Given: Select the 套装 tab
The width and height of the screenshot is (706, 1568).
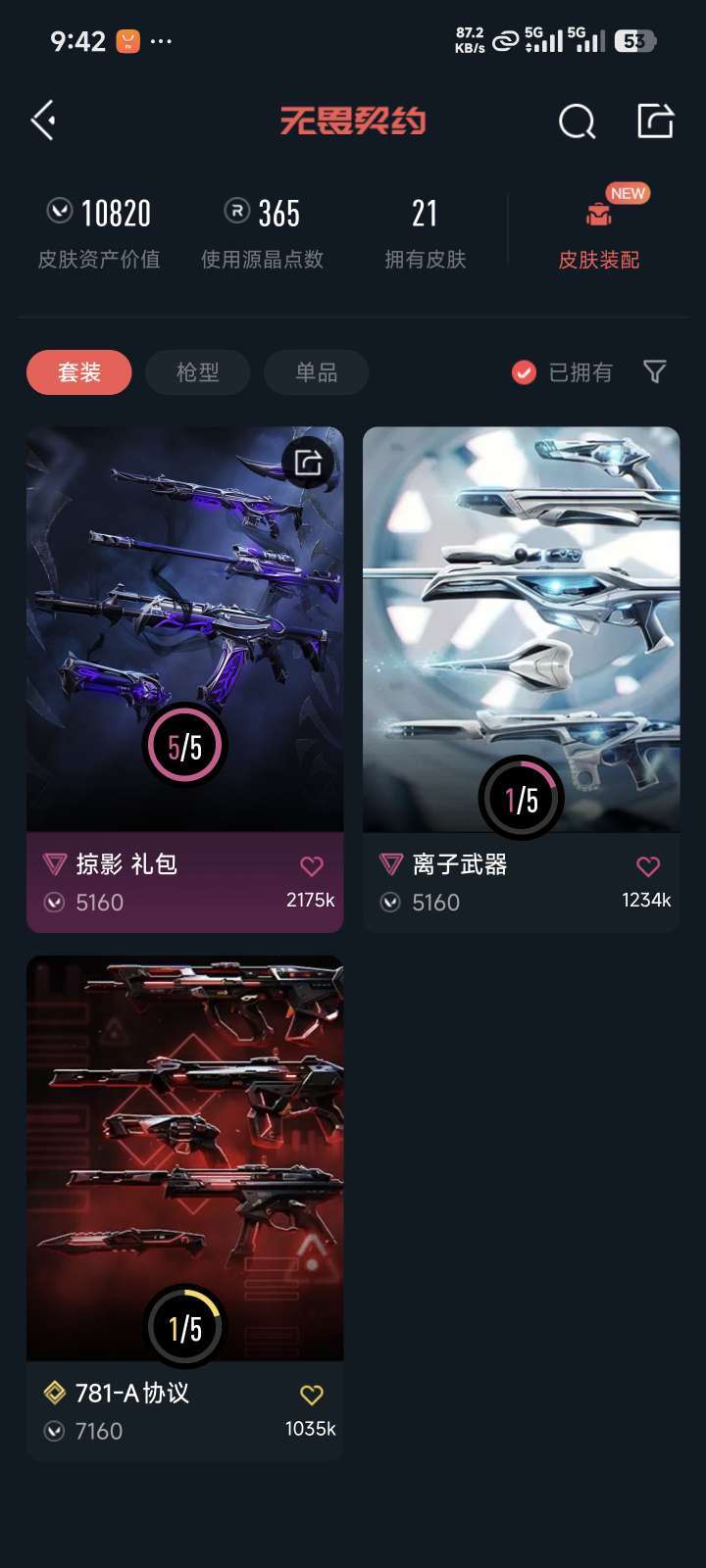Looking at the screenshot, I should pos(79,372).
